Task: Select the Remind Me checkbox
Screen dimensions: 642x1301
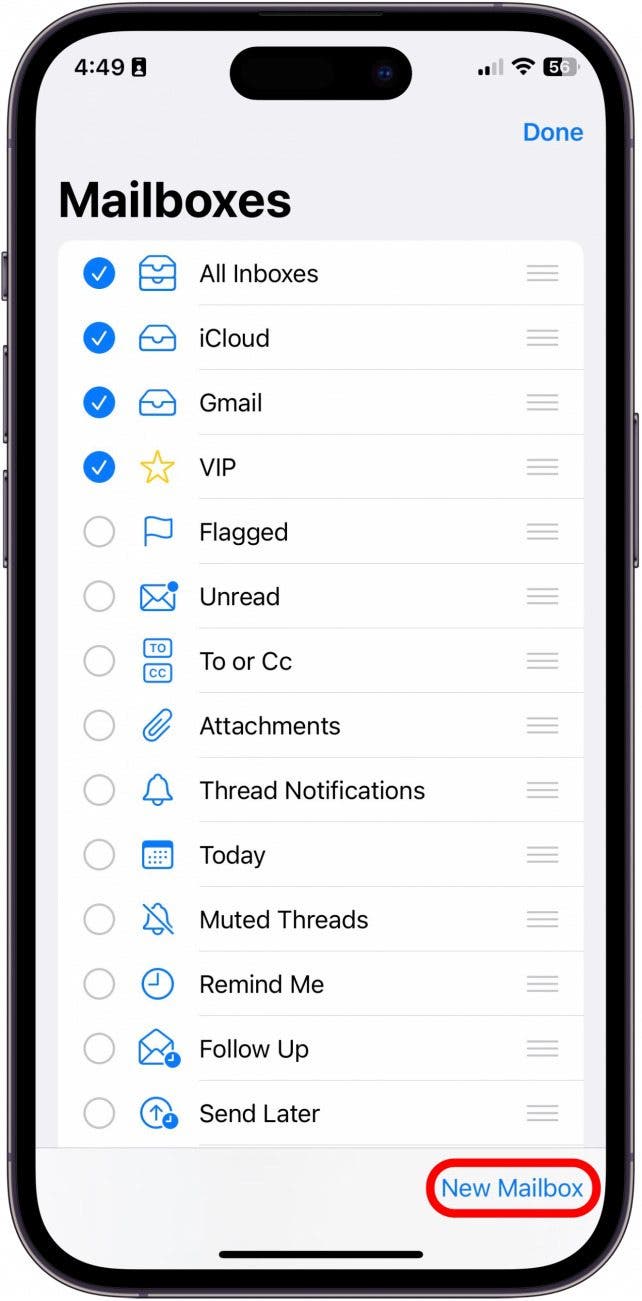Action: [99, 984]
